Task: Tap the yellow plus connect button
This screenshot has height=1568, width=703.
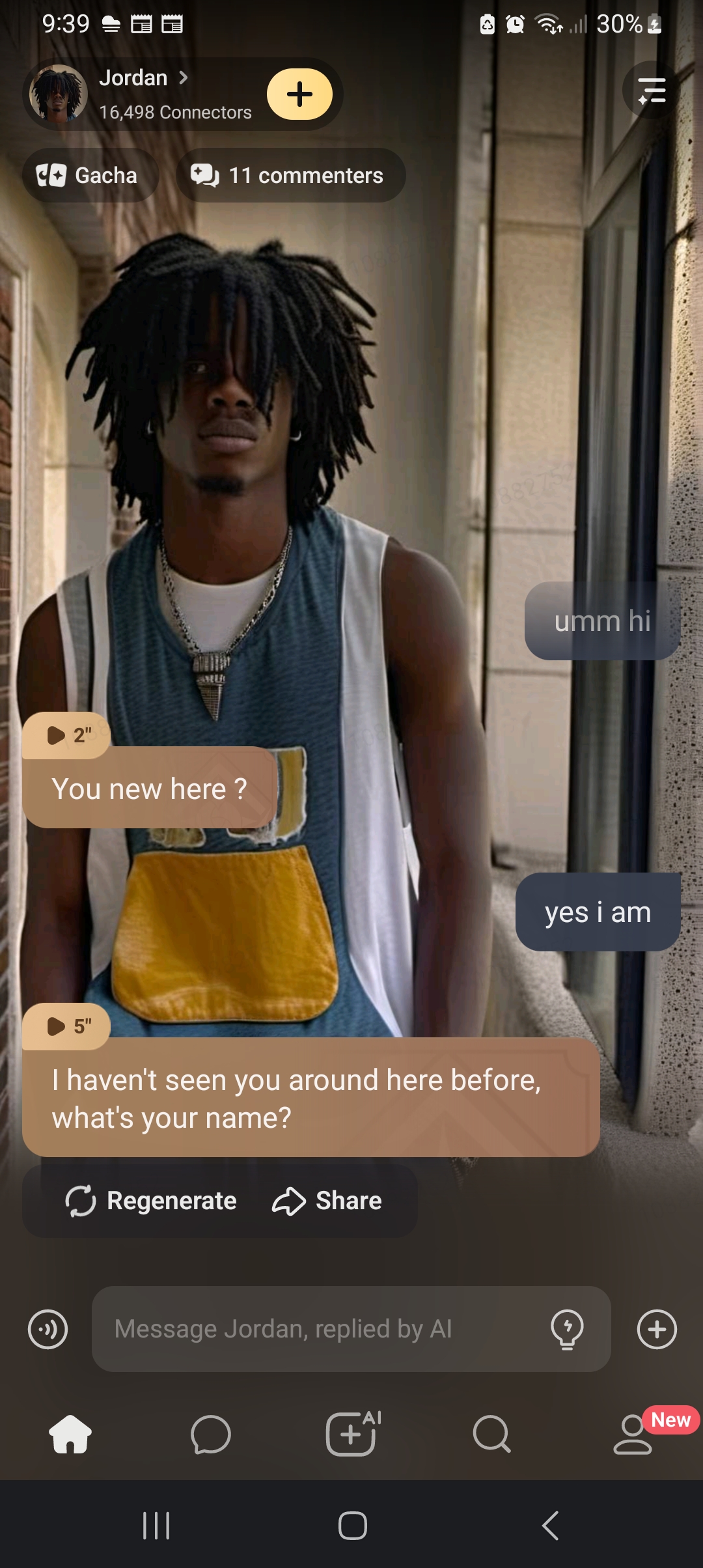Action: [x=299, y=94]
